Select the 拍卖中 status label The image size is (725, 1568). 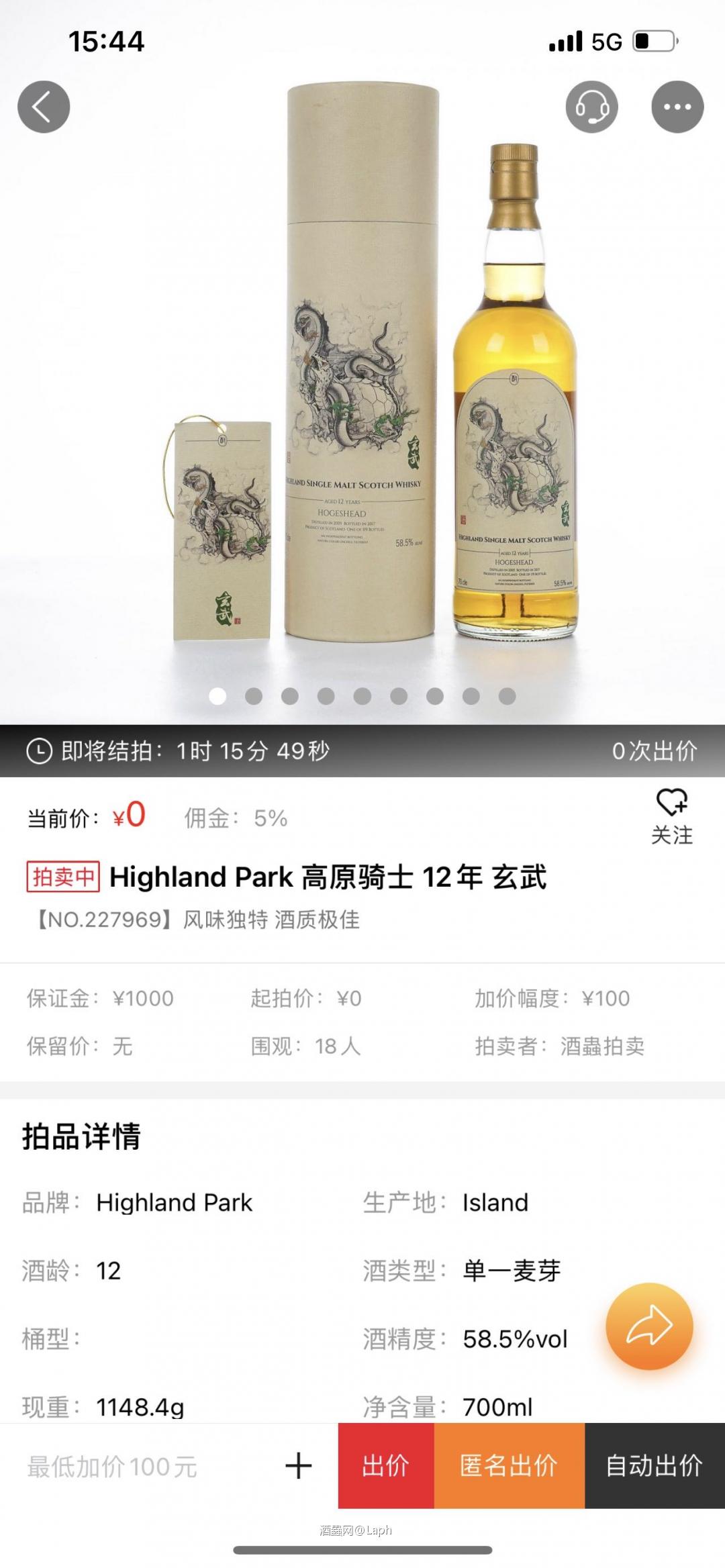64,877
